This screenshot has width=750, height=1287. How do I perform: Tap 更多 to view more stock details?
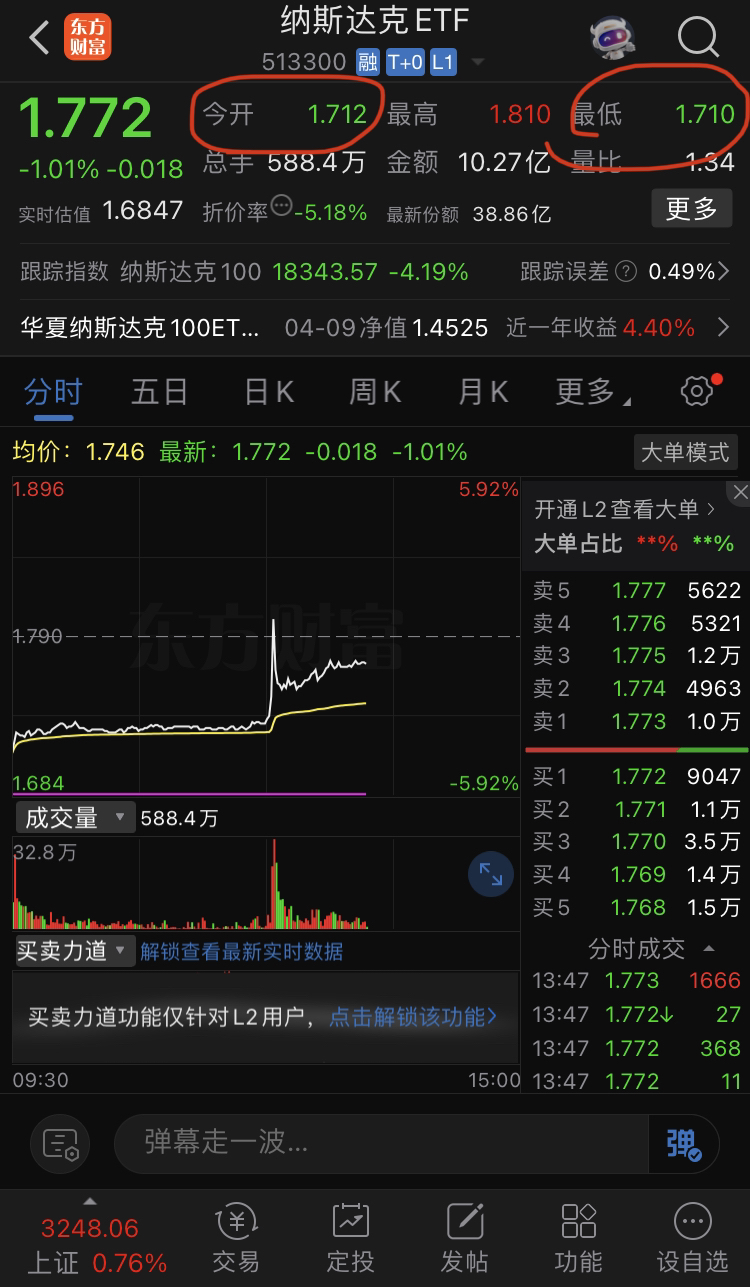pos(691,208)
